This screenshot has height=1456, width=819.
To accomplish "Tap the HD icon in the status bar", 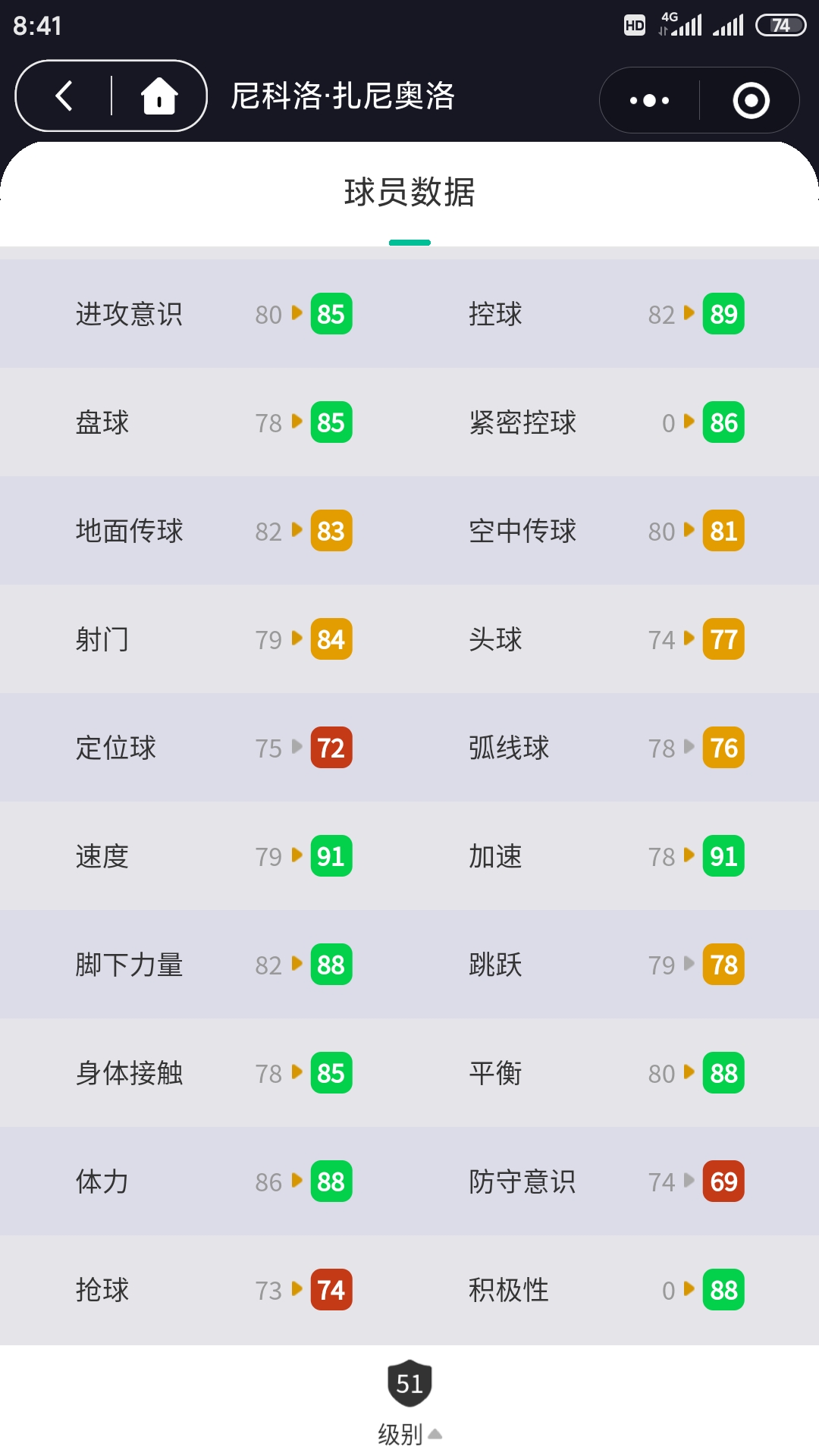I will tap(634, 25).
